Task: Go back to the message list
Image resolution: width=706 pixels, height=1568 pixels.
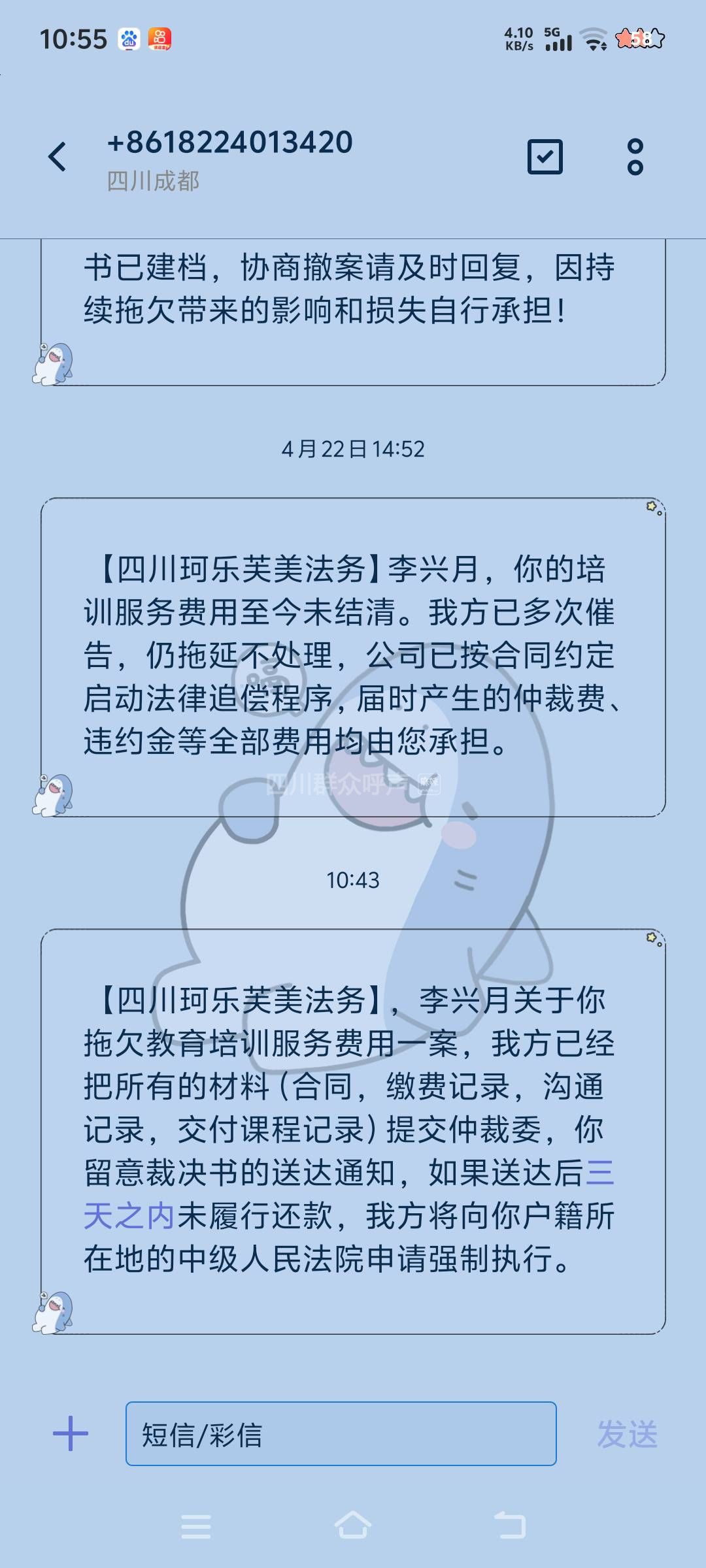Action: coord(58,157)
